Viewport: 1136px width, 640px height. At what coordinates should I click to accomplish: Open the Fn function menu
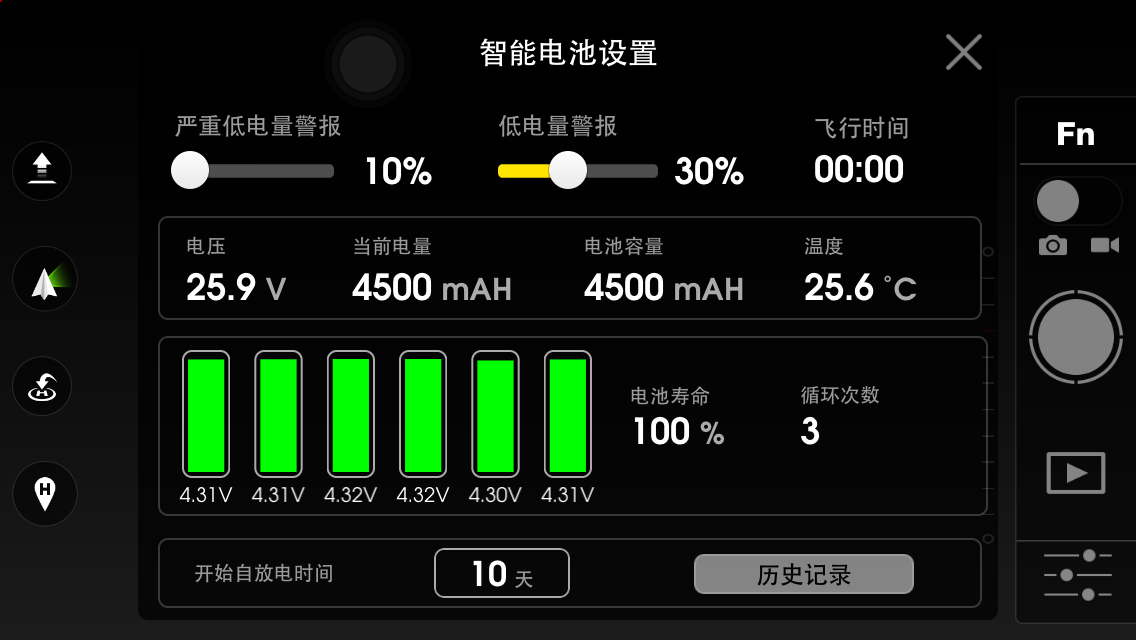1075,135
